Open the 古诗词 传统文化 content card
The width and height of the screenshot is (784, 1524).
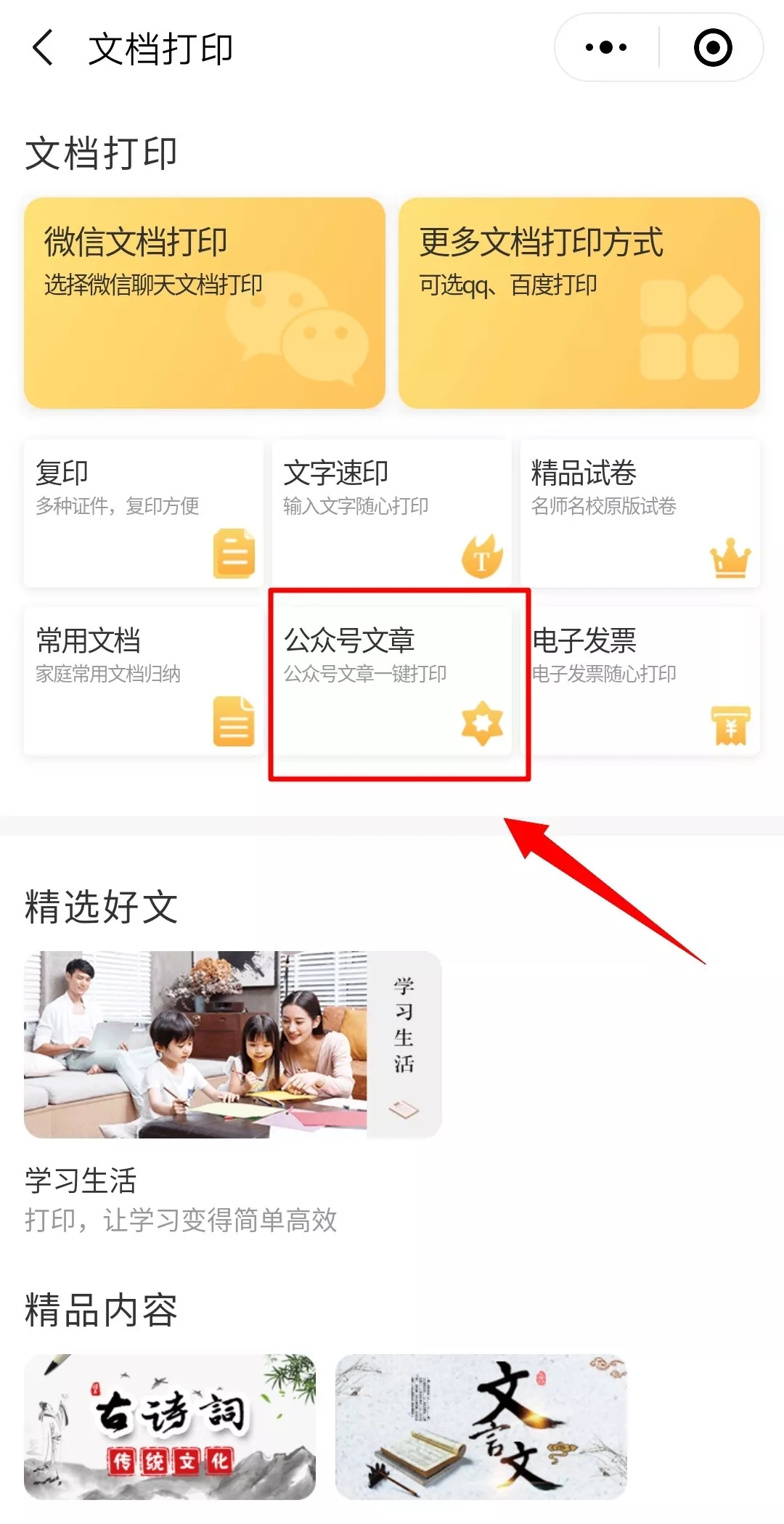coord(170,1426)
